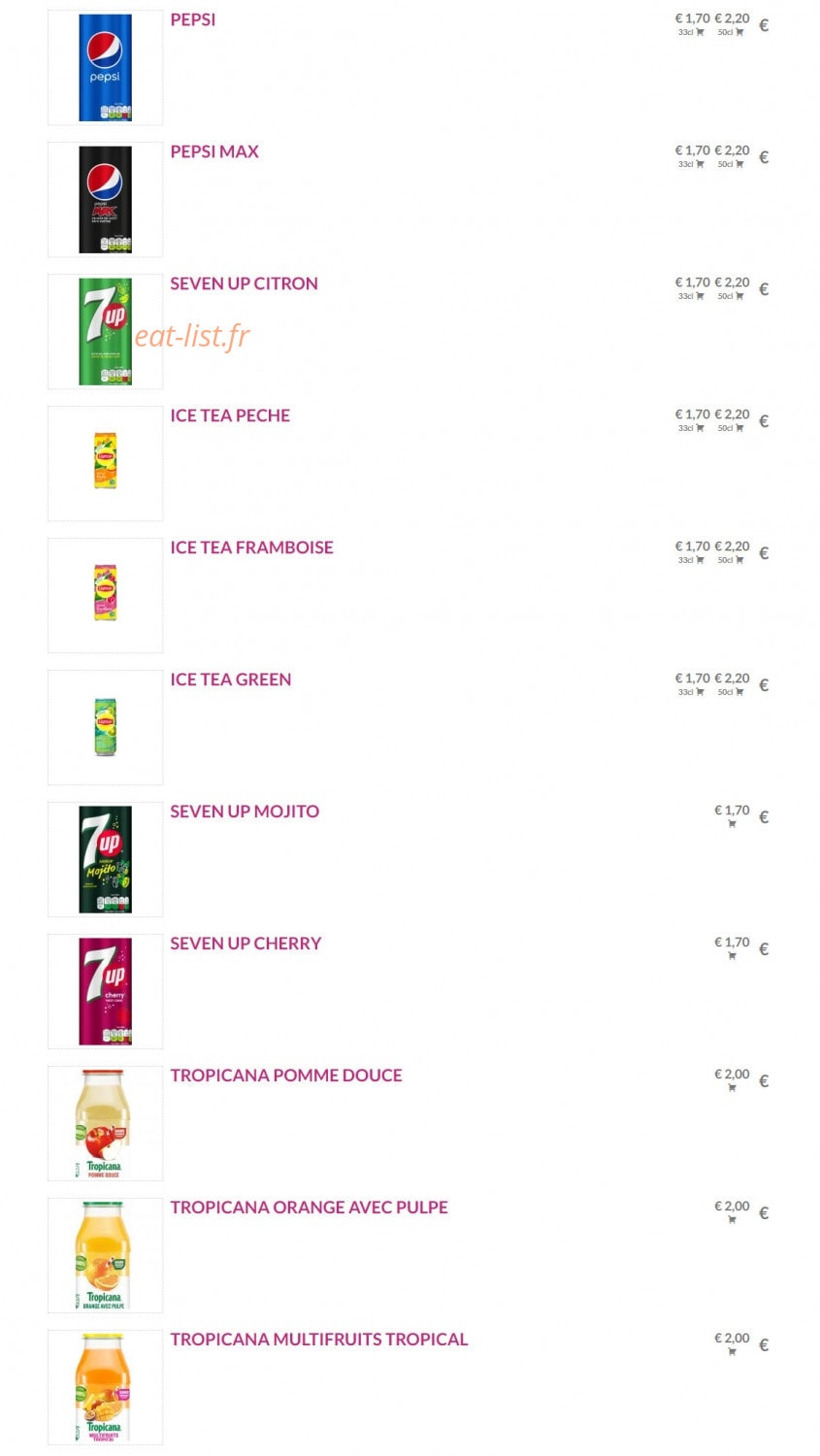Open the Pepsi Max product image
The width and height of the screenshot is (820, 1456).
105,200
